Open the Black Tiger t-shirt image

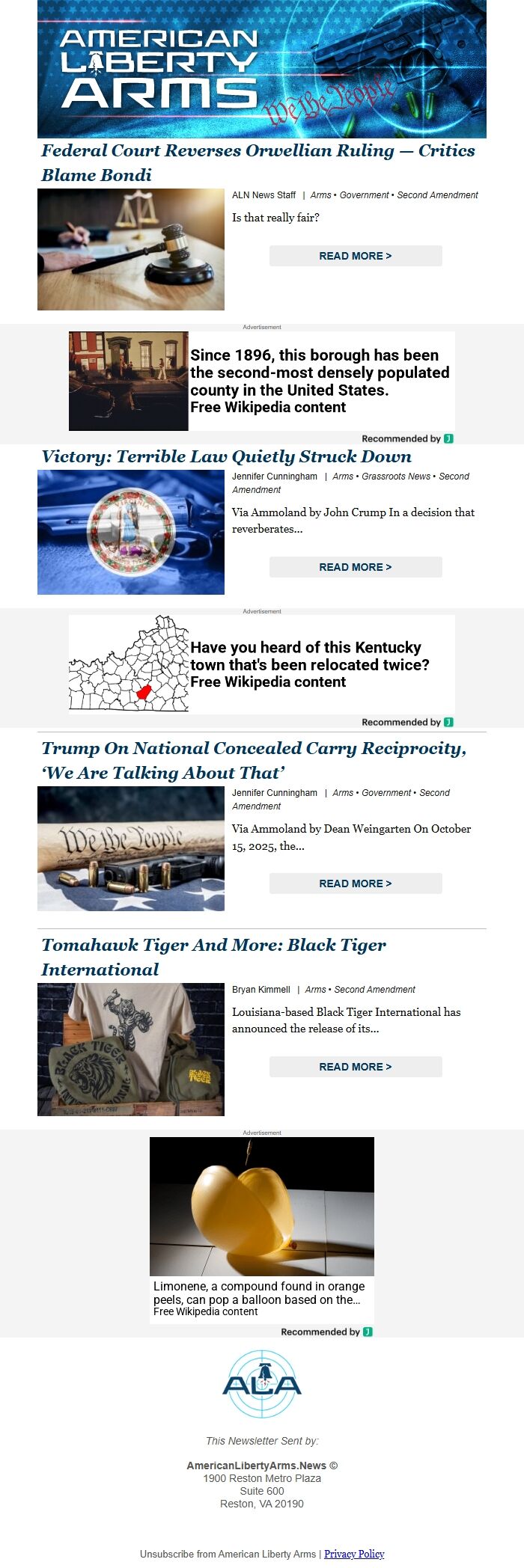[131, 1050]
